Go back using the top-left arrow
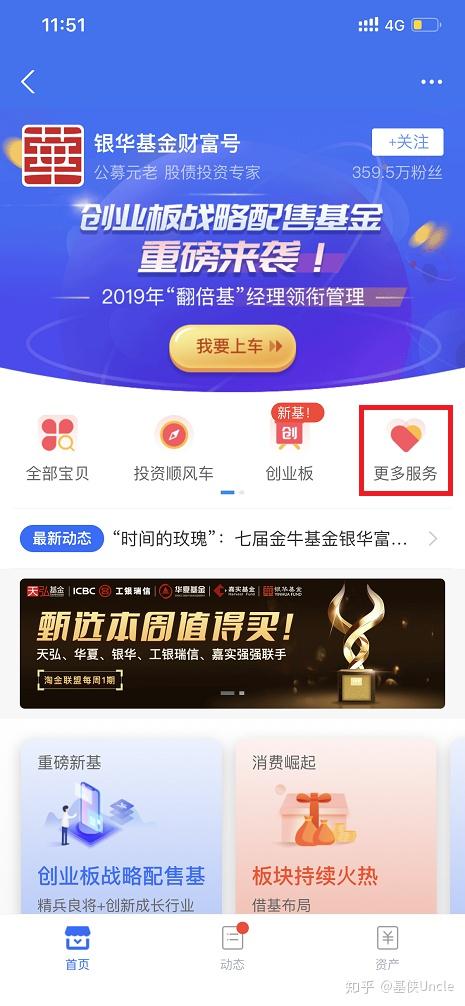Screen dimensions: 465x1006 pyautogui.click(x=28, y=82)
